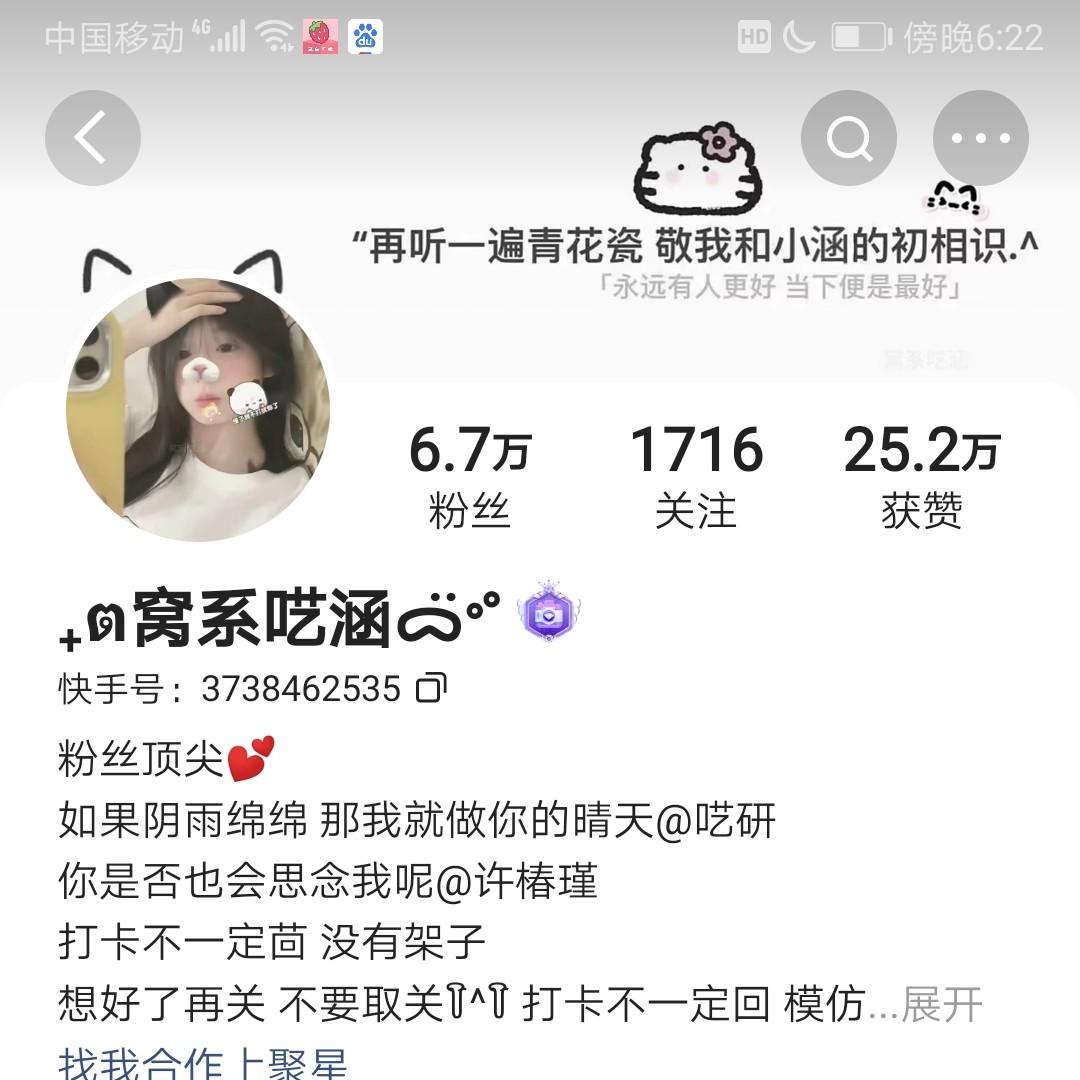Open the mentioned profile @呓研

tap(715, 821)
